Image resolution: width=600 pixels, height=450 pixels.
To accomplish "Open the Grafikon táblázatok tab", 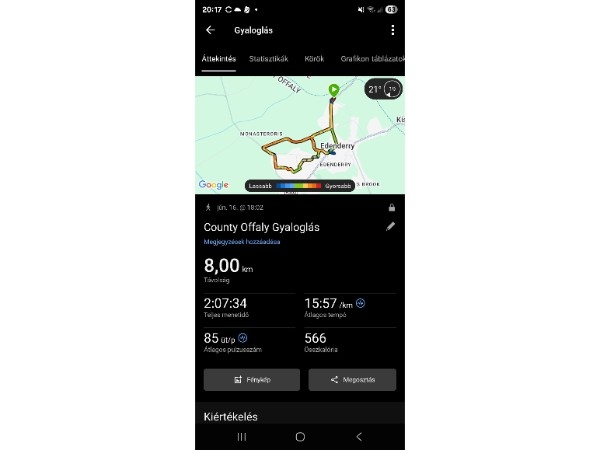I will click(372, 59).
